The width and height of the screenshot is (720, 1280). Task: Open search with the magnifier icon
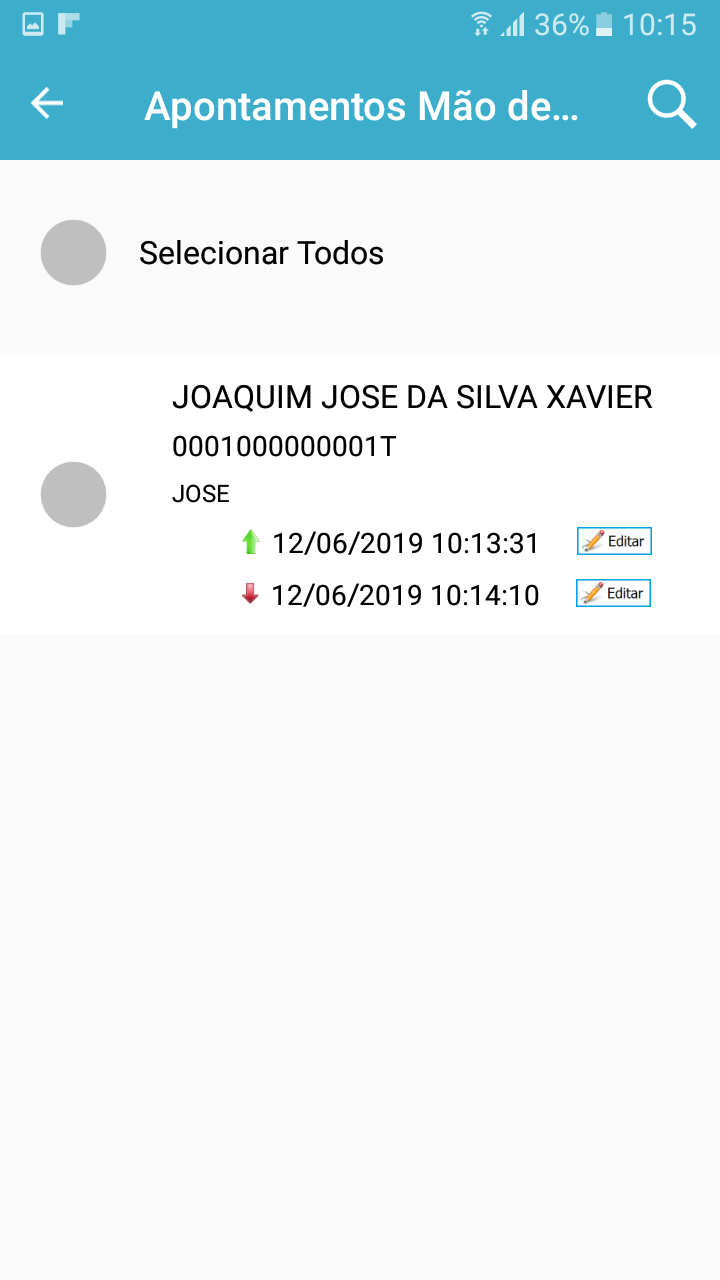(671, 104)
